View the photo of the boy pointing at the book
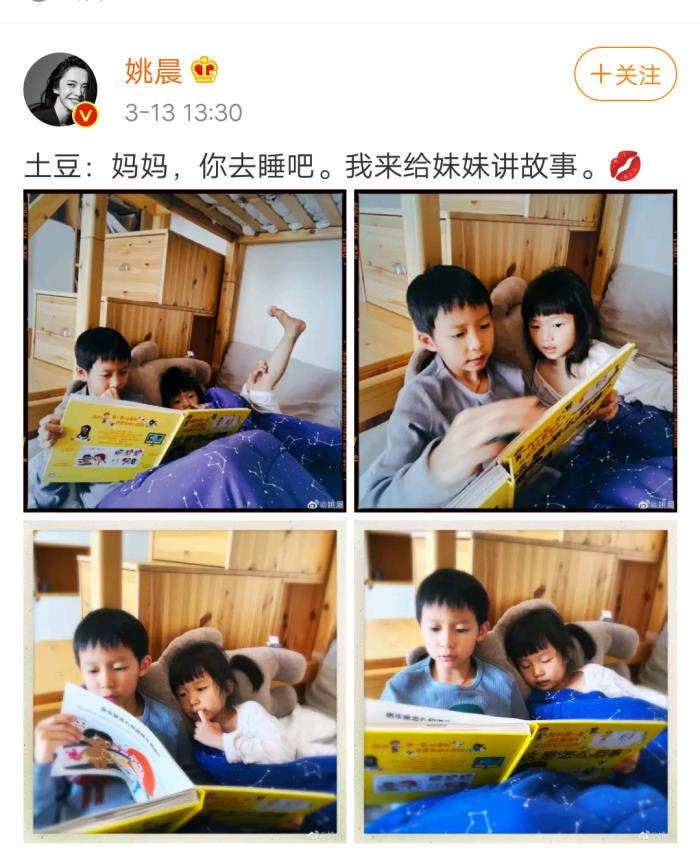This screenshot has height=866, width=700. 515,350
